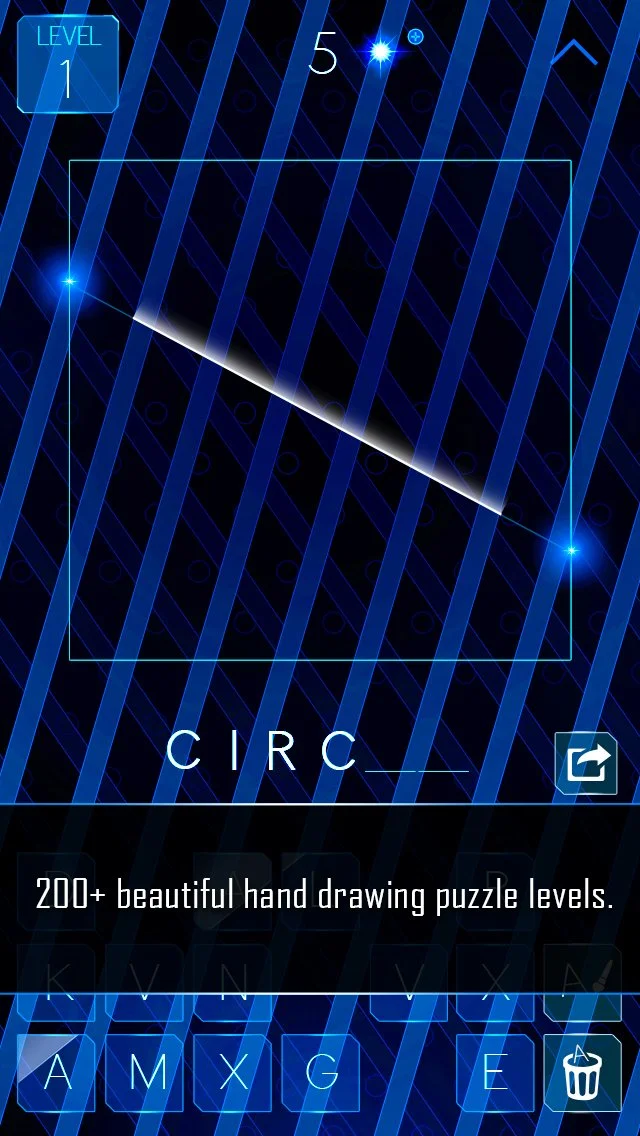Select the G letter tile
The image size is (640, 1136).
pyautogui.click(x=320, y=1073)
